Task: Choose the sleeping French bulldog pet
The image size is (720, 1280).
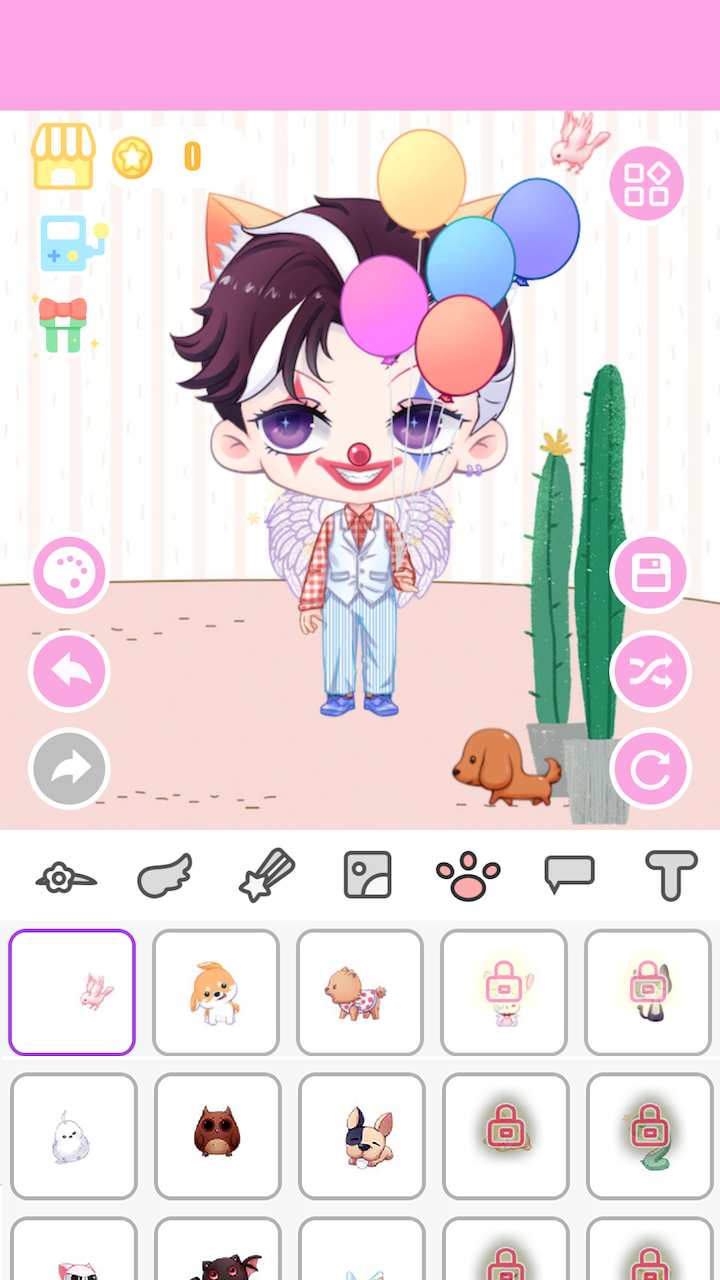Action: point(361,1136)
